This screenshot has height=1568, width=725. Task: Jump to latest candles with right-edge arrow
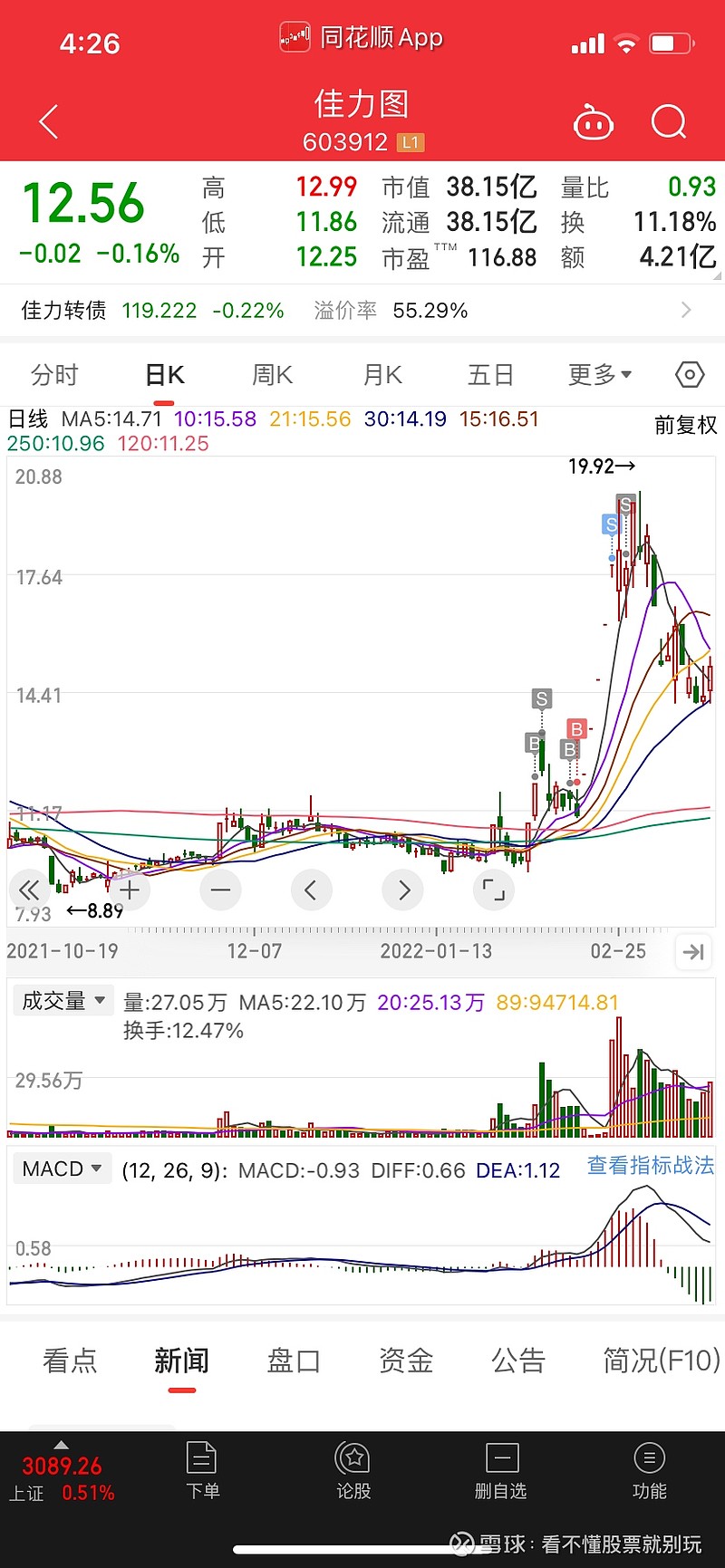coord(693,952)
